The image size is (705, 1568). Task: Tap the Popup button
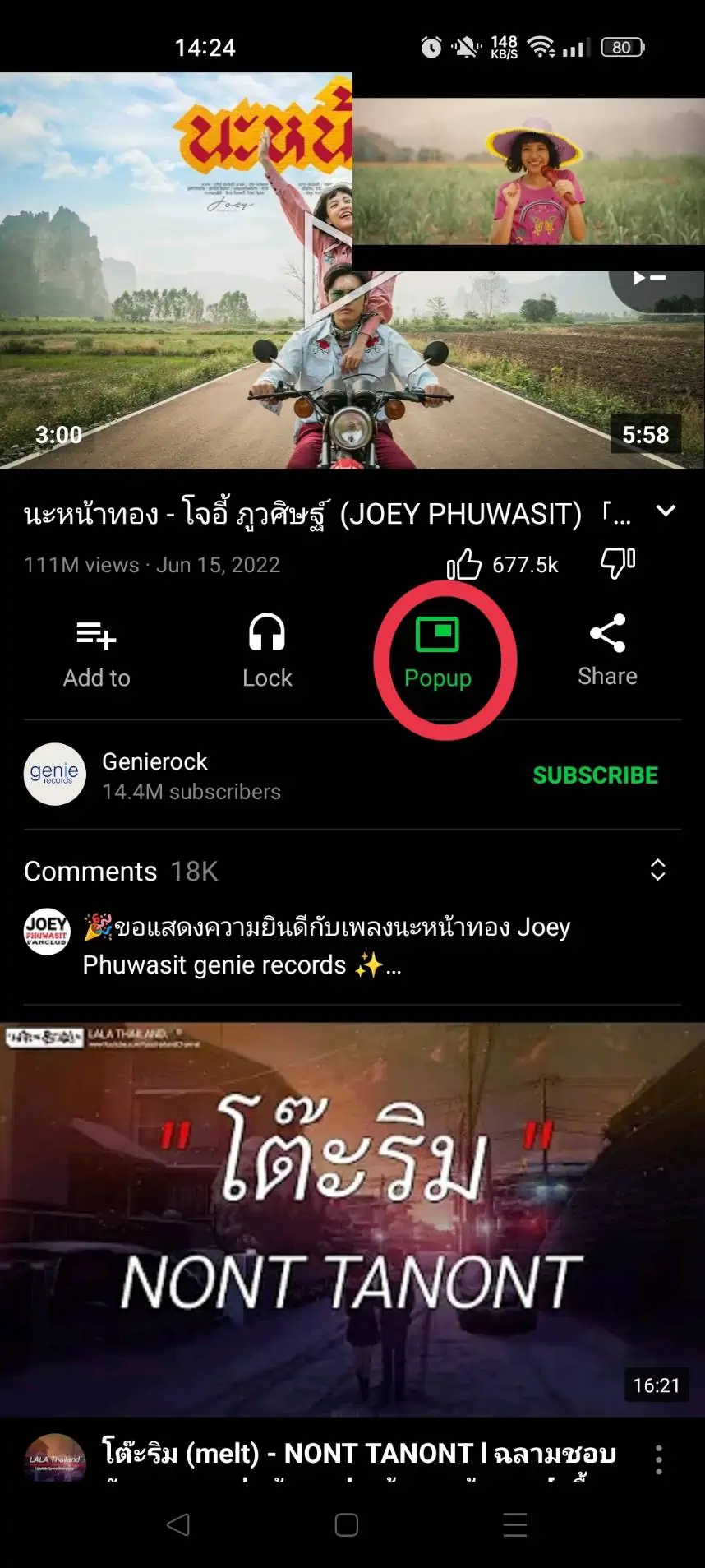[438, 654]
